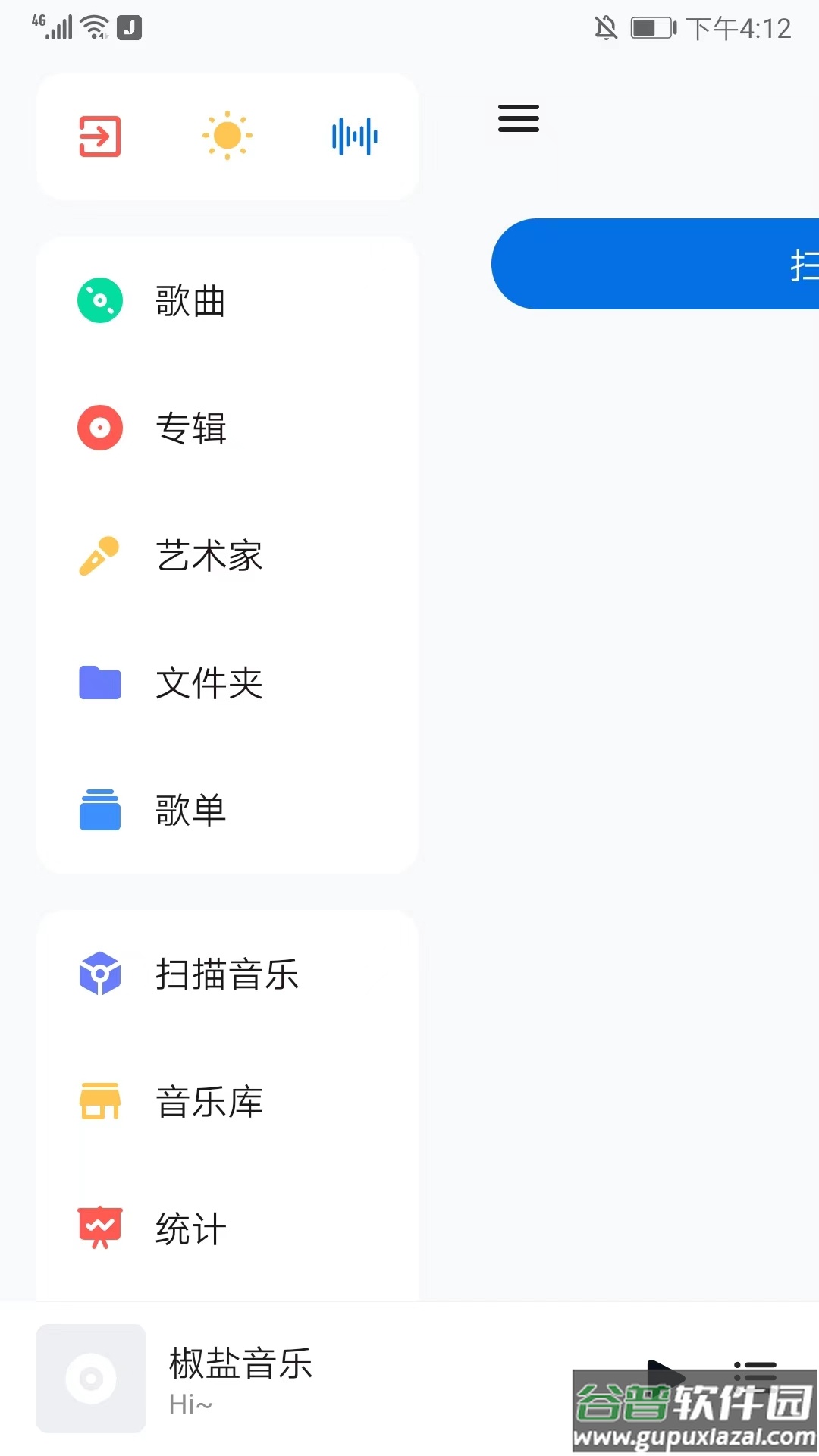
Task: Select 歌单 (Playlists)
Action: [x=227, y=810]
